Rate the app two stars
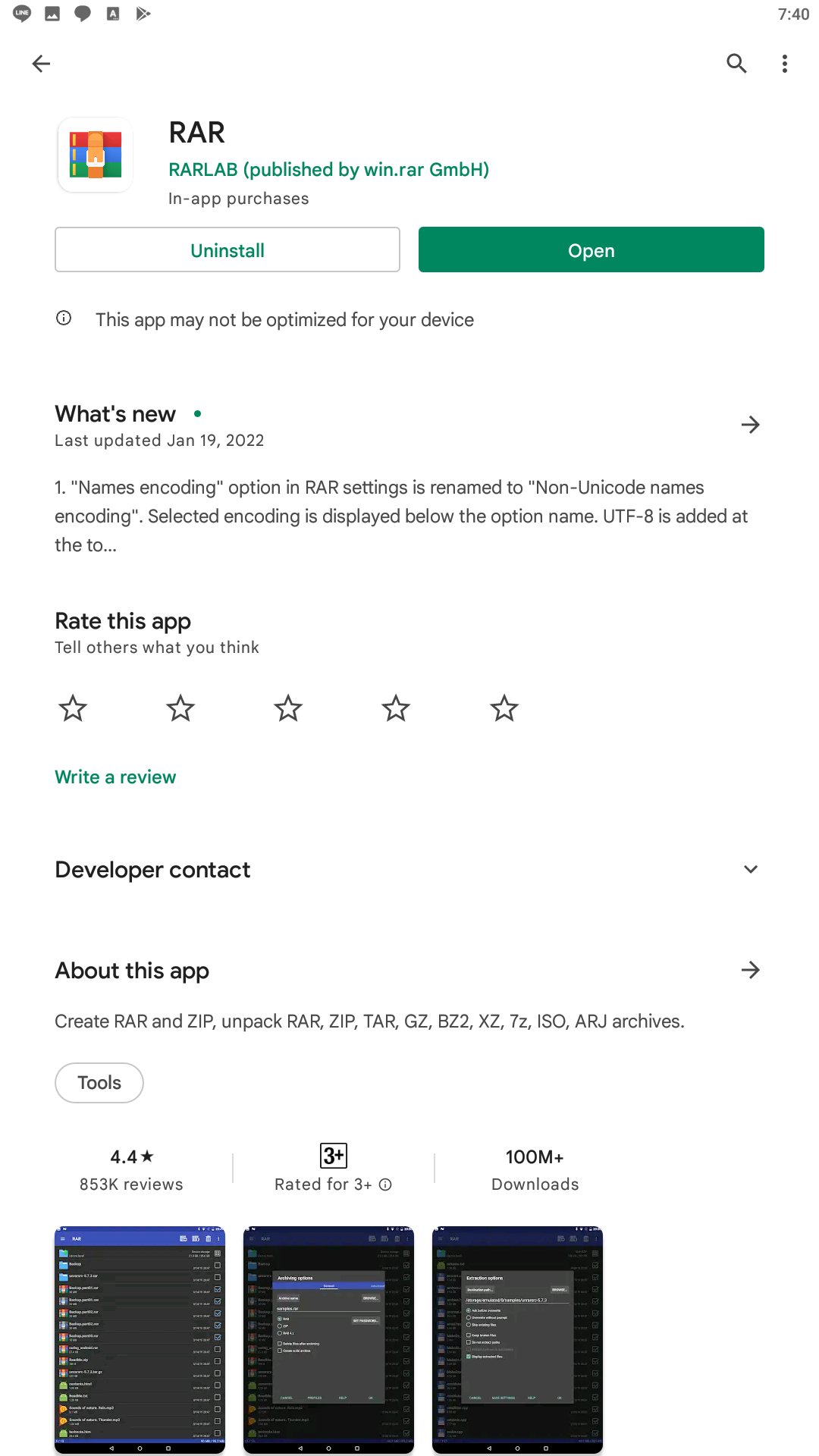This screenshot has width=819, height=1456. pyautogui.click(x=180, y=709)
